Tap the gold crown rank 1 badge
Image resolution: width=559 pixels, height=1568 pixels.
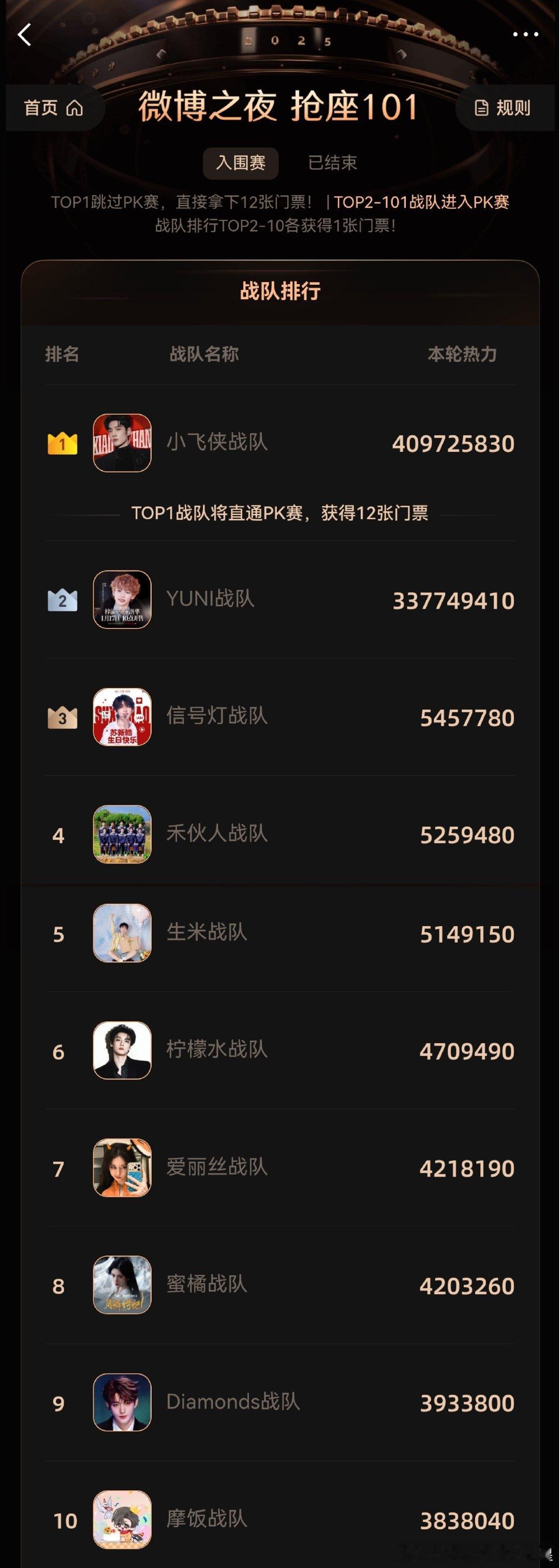[61, 444]
